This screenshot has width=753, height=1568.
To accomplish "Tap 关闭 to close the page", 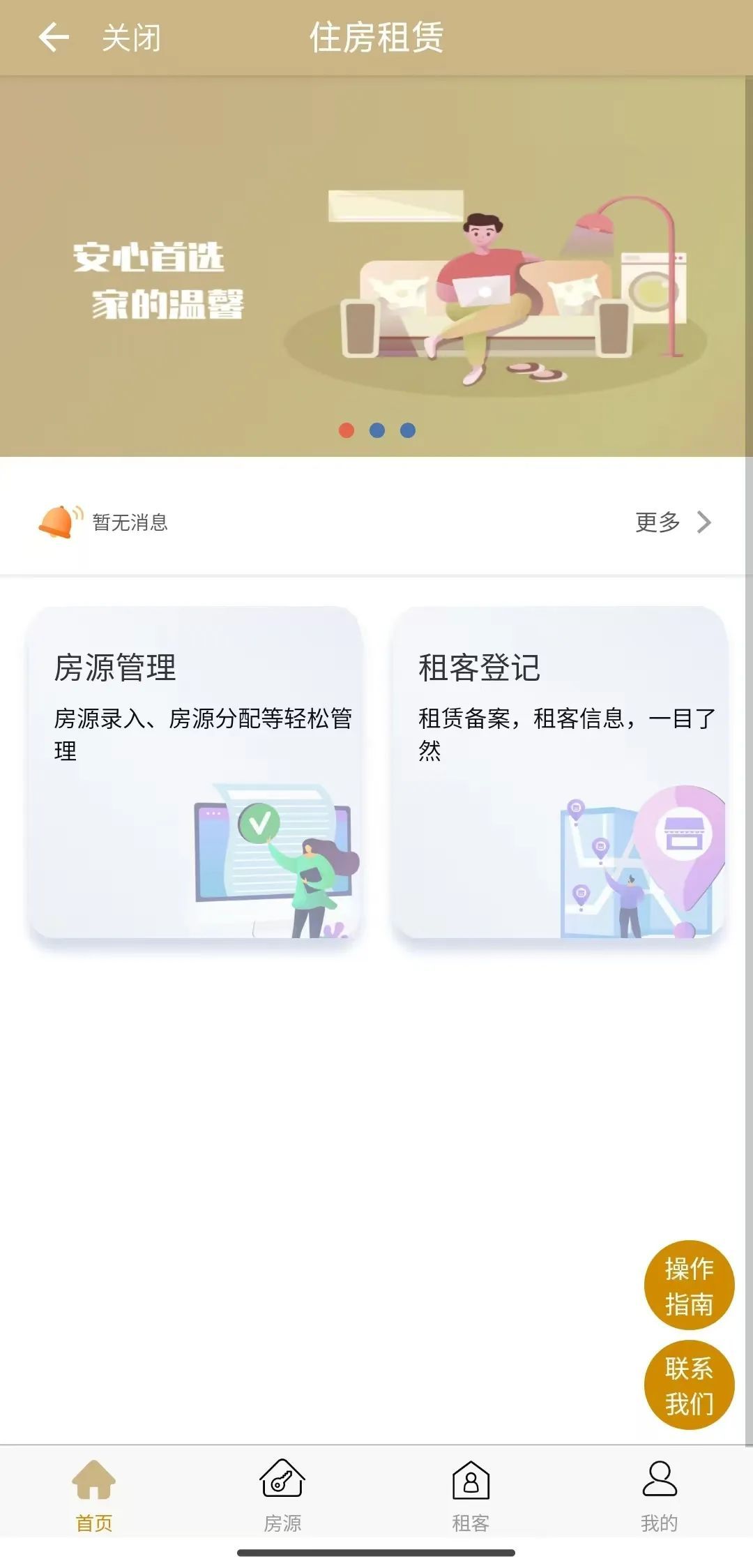I will tap(131, 38).
